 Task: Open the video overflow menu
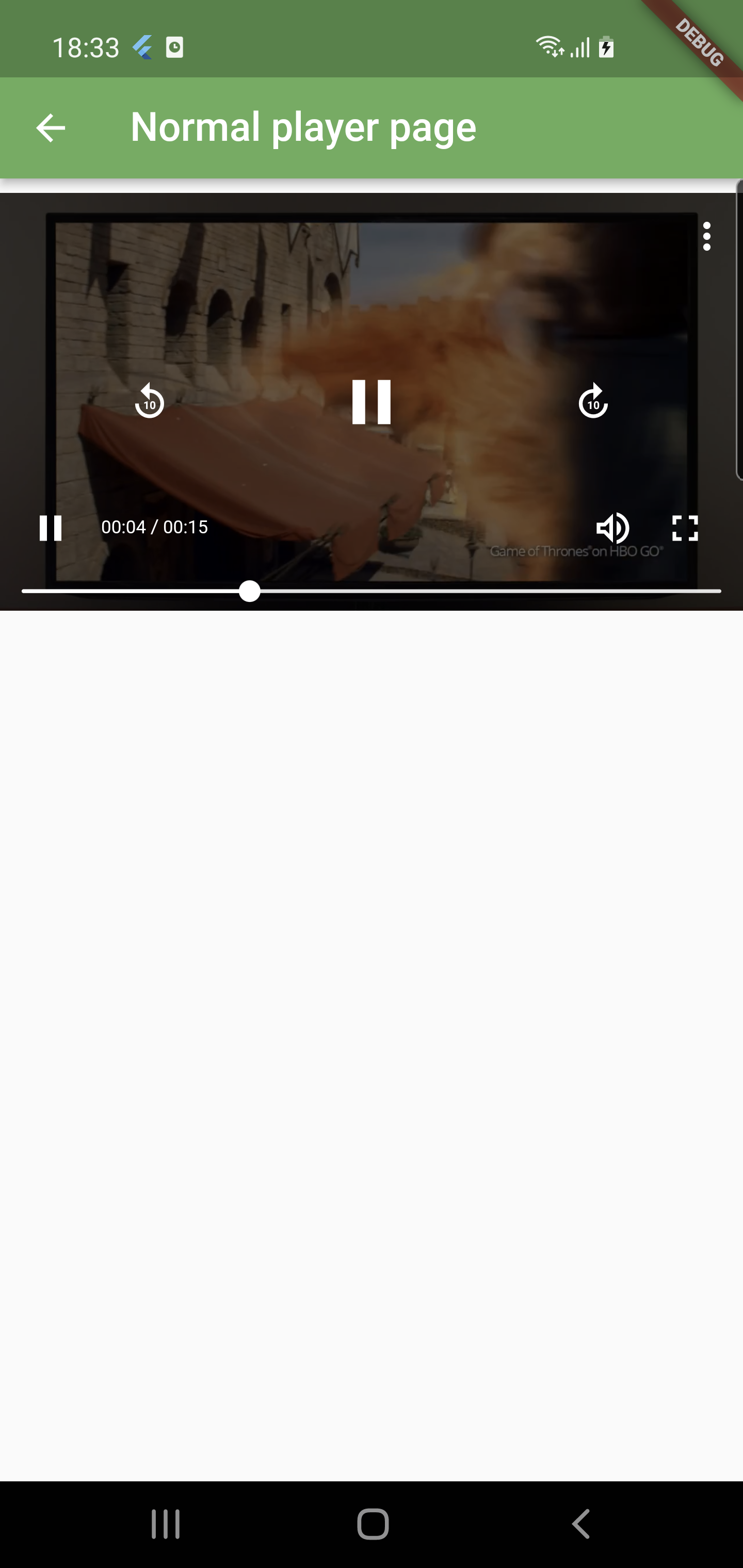pyautogui.click(x=706, y=236)
